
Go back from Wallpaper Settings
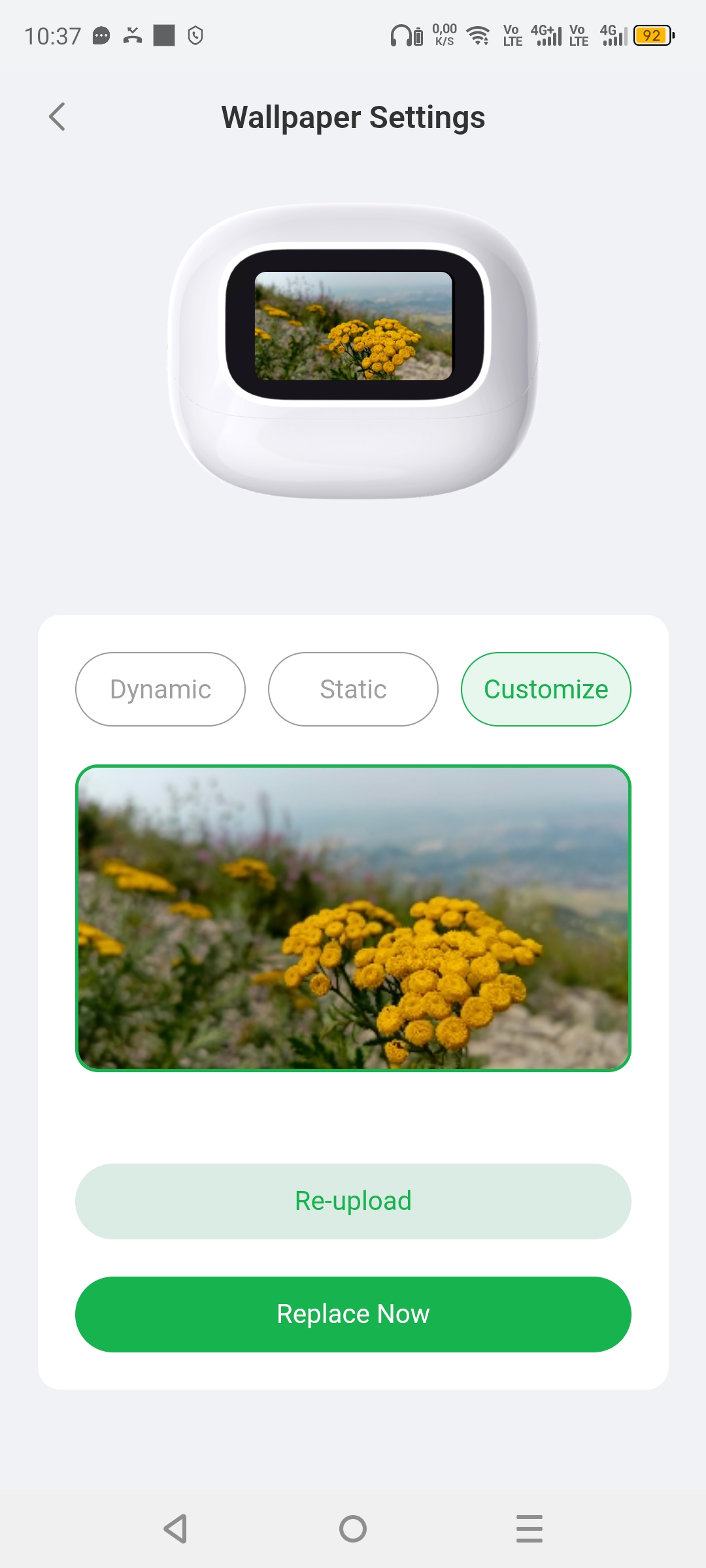point(58,117)
